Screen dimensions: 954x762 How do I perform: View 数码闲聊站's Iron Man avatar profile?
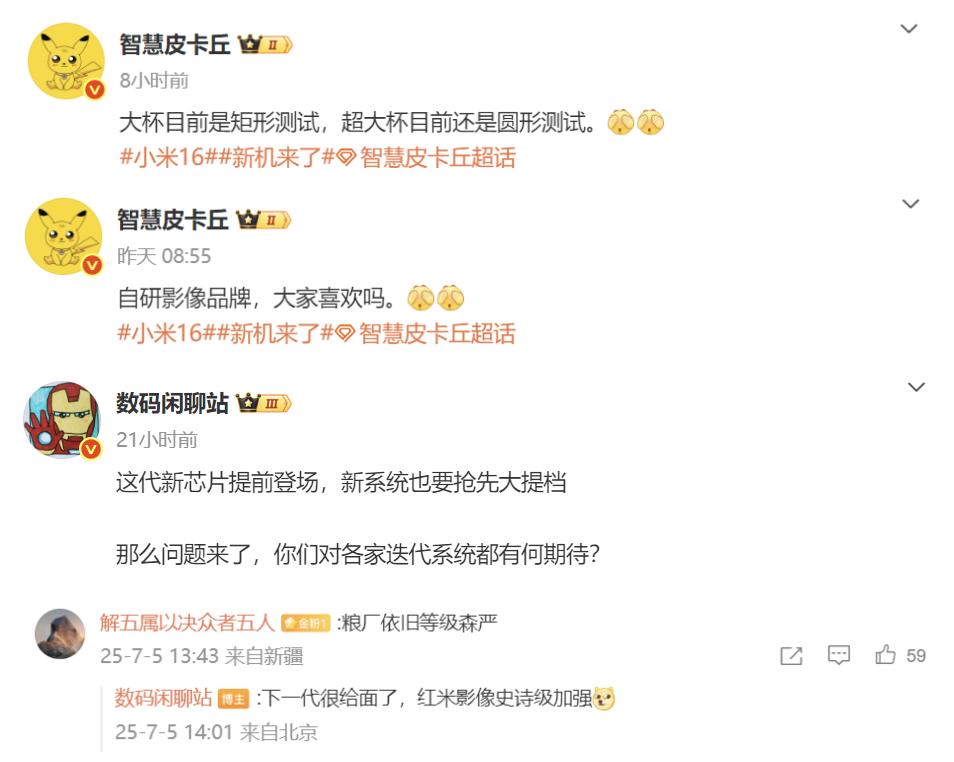[62, 419]
